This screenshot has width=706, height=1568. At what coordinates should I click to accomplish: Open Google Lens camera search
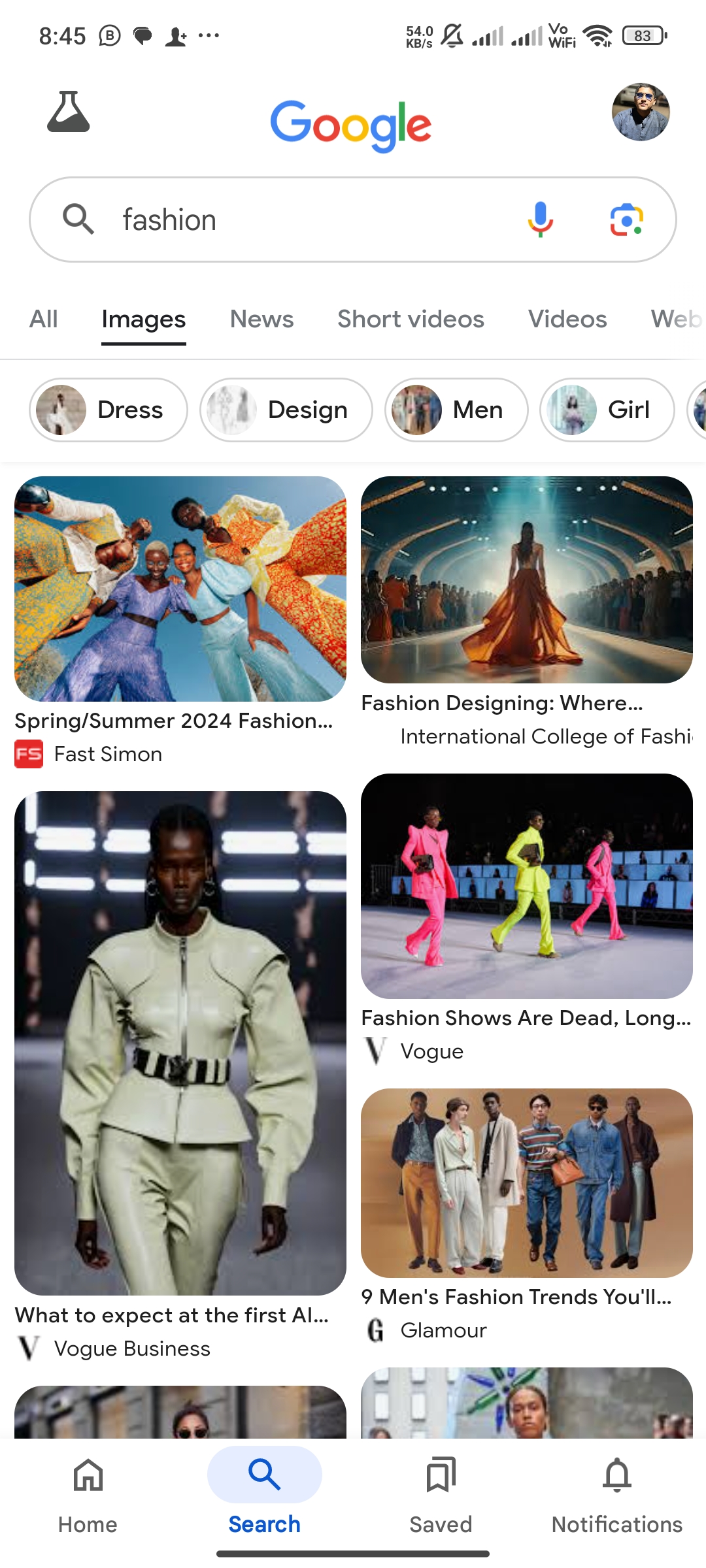(626, 220)
